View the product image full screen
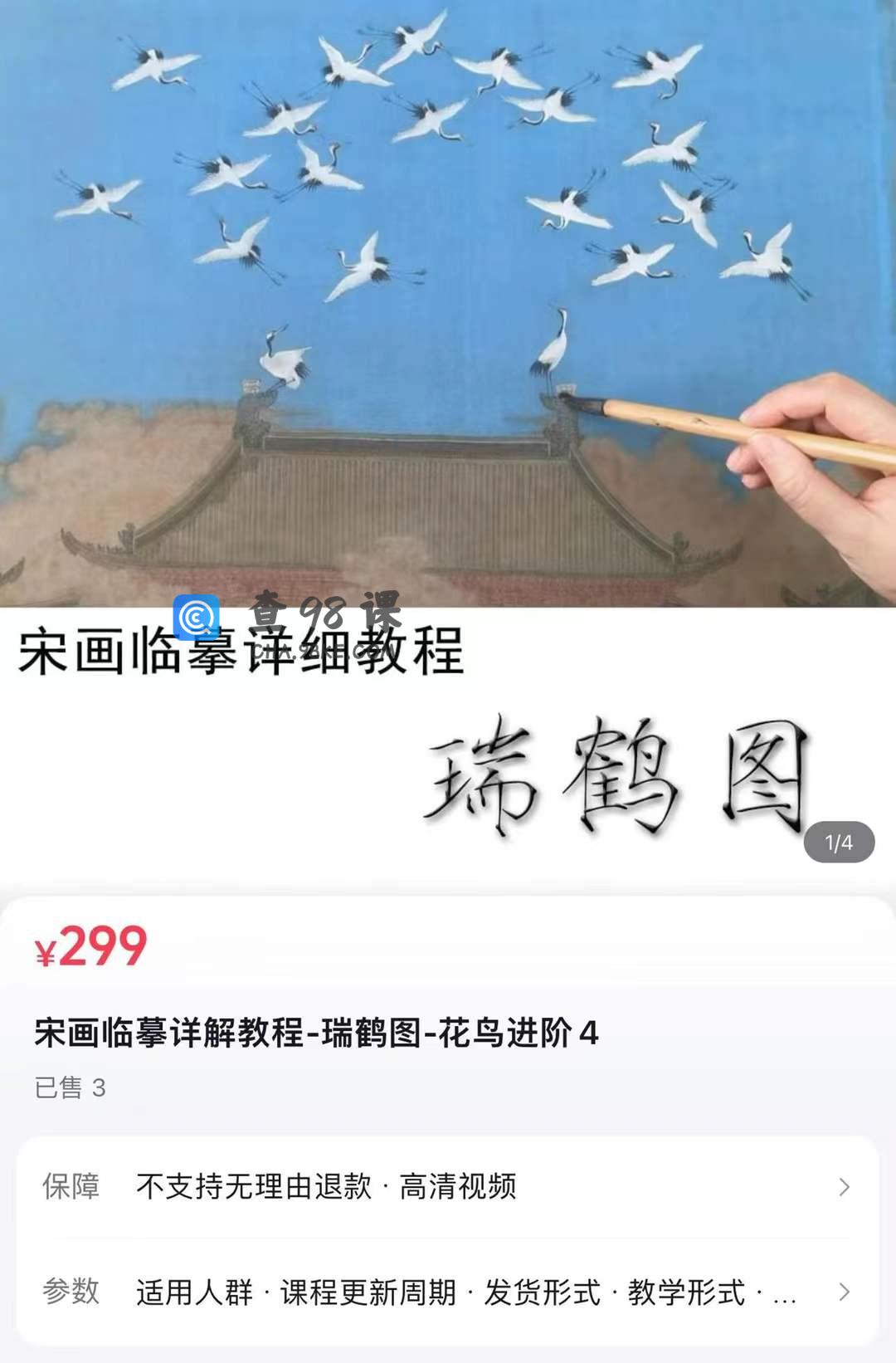This screenshot has width=896, height=1363. (x=448, y=332)
